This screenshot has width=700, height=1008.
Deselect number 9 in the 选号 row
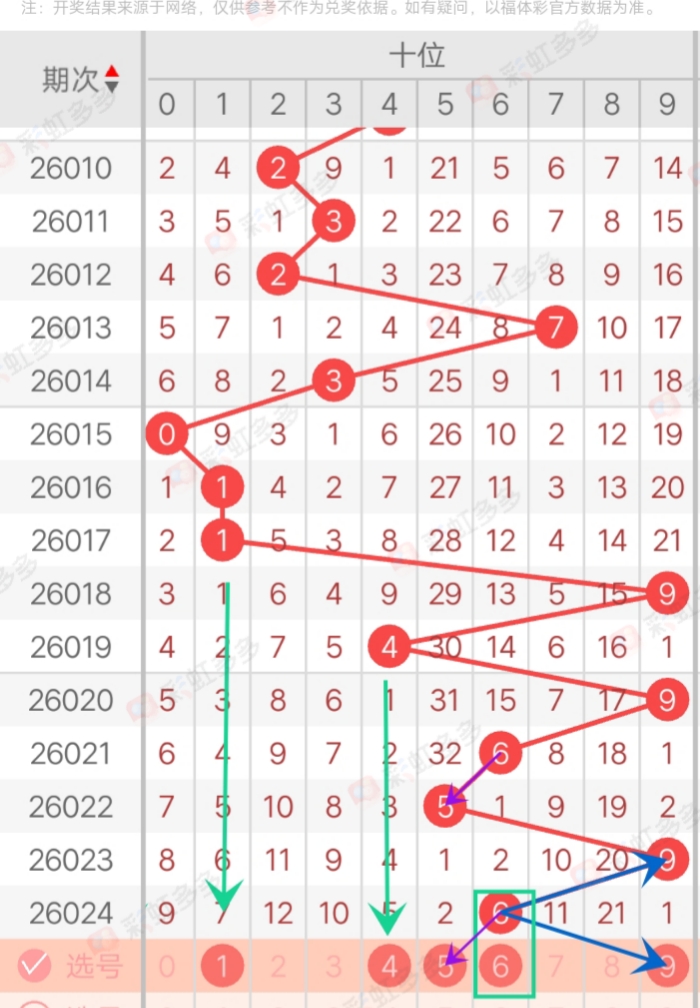click(x=667, y=966)
